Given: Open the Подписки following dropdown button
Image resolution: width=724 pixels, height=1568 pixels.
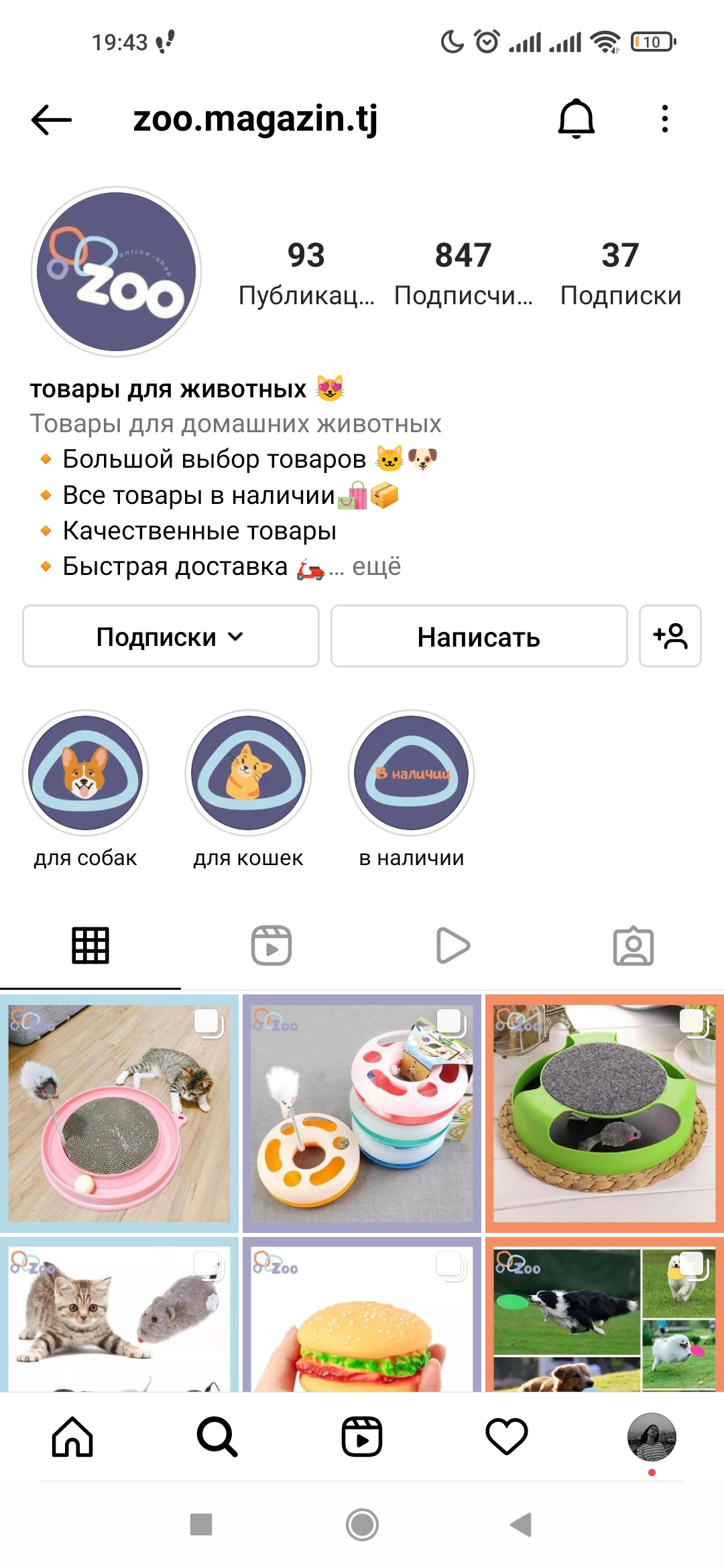Looking at the screenshot, I should [x=170, y=637].
